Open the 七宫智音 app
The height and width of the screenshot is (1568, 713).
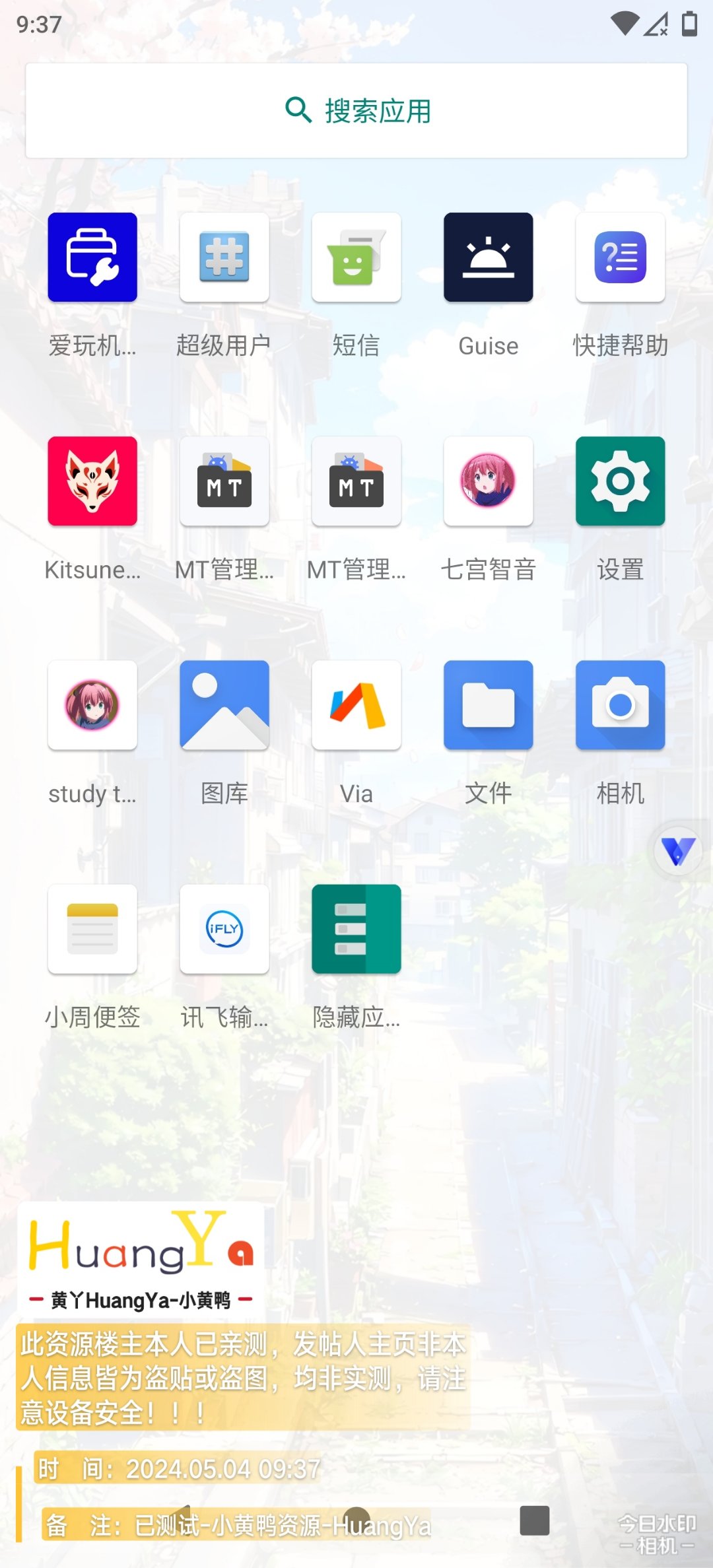pos(489,481)
